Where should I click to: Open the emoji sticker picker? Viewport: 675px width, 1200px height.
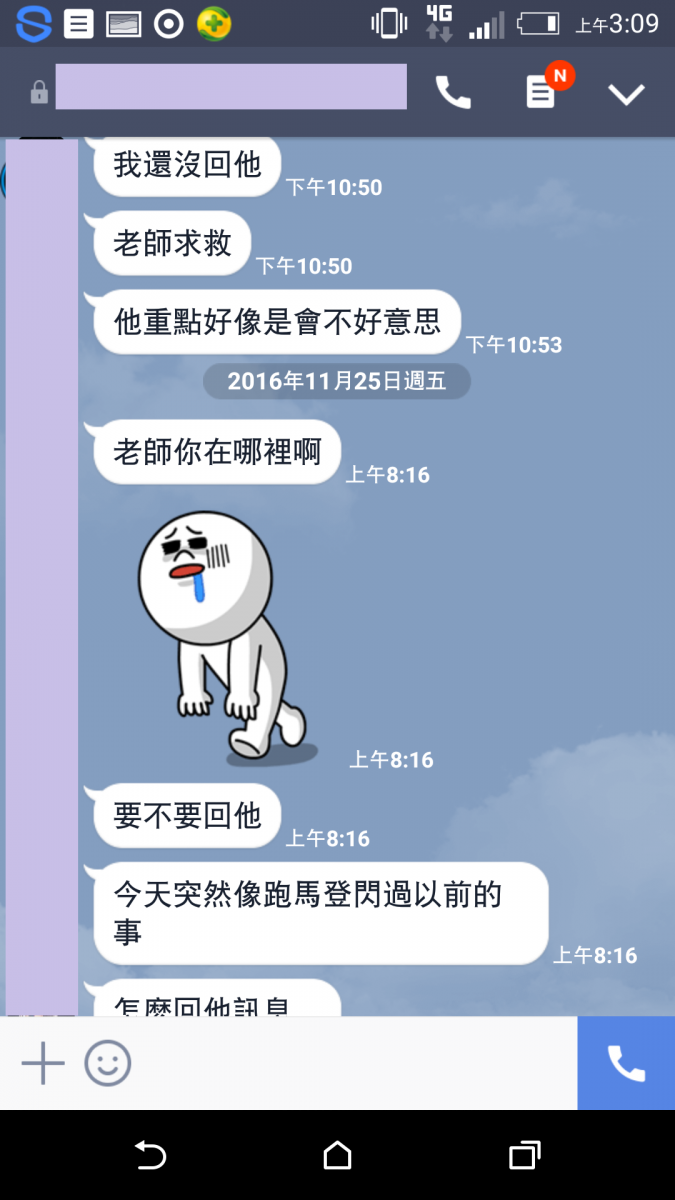107,1063
